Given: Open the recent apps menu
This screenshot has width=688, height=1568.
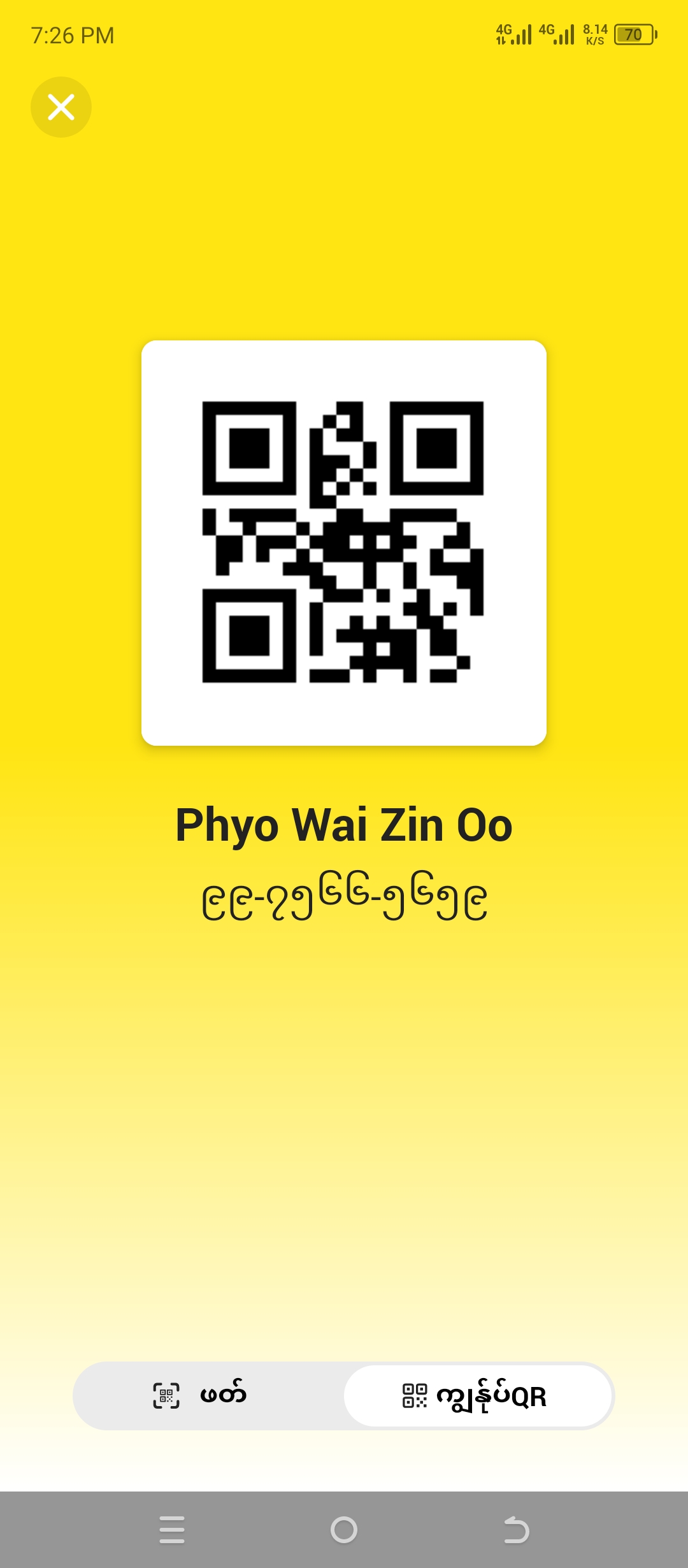Looking at the screenshot, I should pos(172,1530).
